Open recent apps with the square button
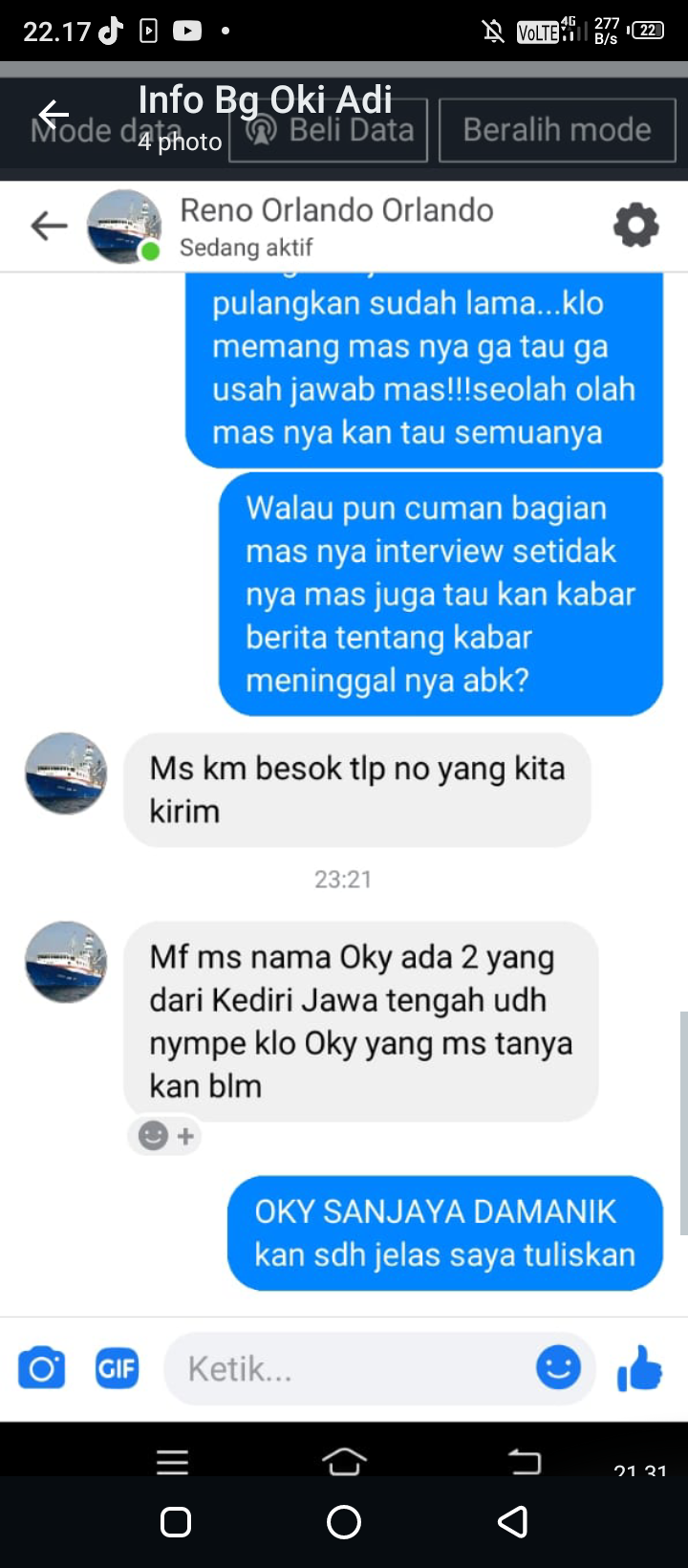 coord(176,1521)
